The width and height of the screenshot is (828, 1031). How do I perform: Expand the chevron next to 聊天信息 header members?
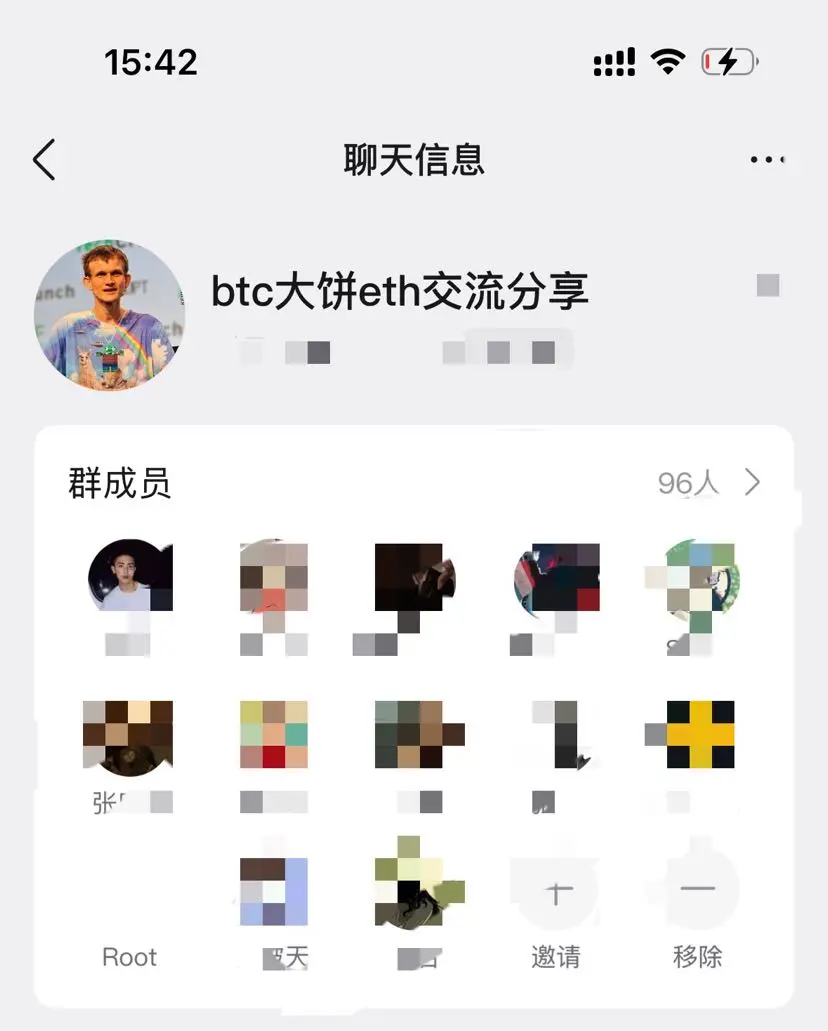click(753, 483)
